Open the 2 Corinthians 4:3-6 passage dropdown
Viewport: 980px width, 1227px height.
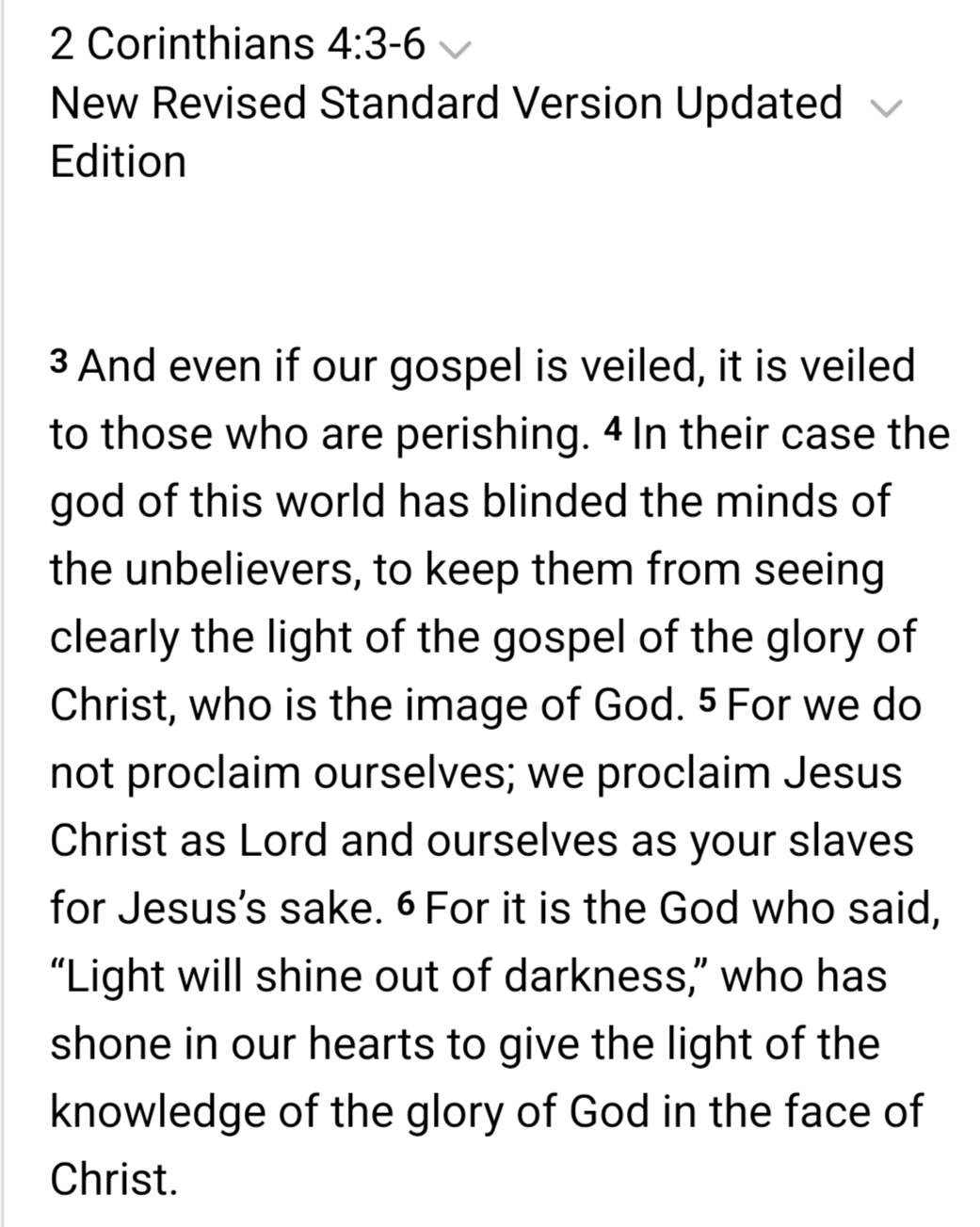[454, 50]
